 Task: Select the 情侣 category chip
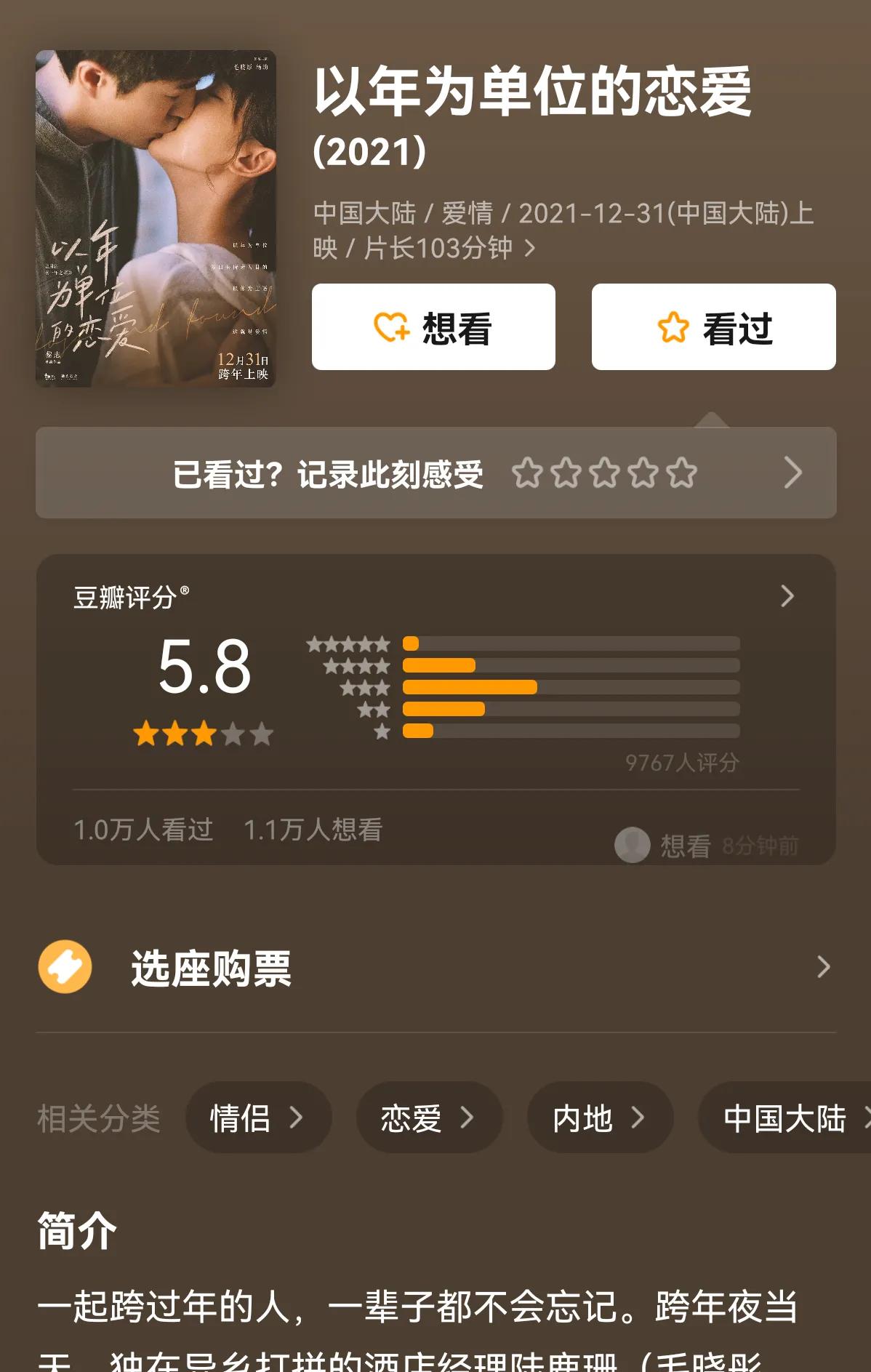258,1118
